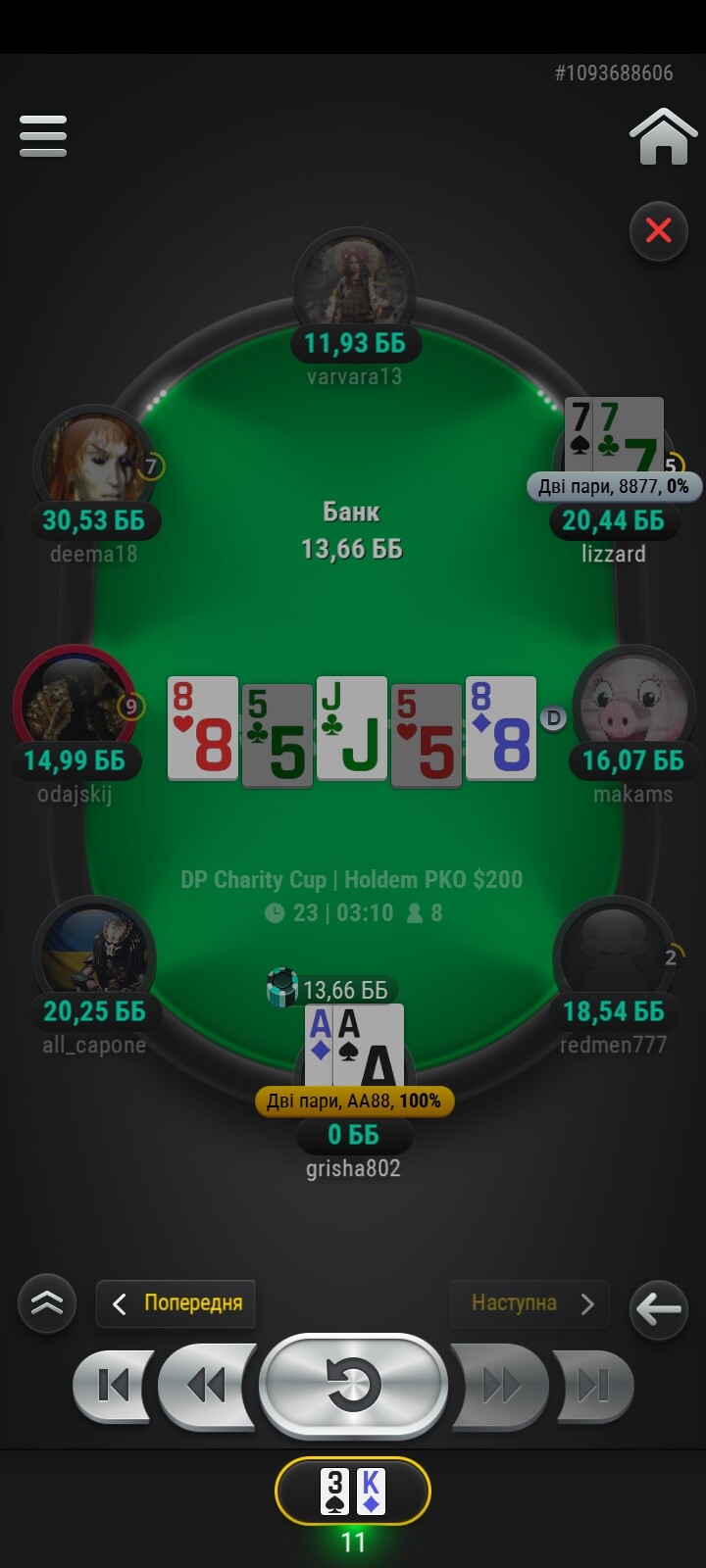Tap the Наступна next hand button
The height and width of the screenshot is (1568, 706).
[529, 1303]
